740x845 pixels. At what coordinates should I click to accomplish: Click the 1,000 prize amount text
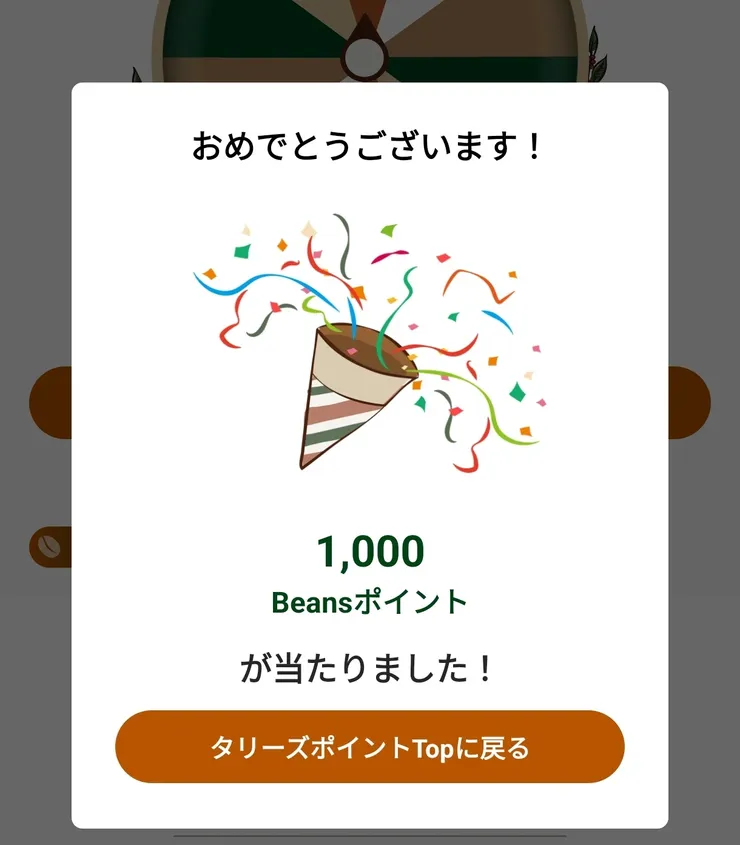[x=370, y=549]
